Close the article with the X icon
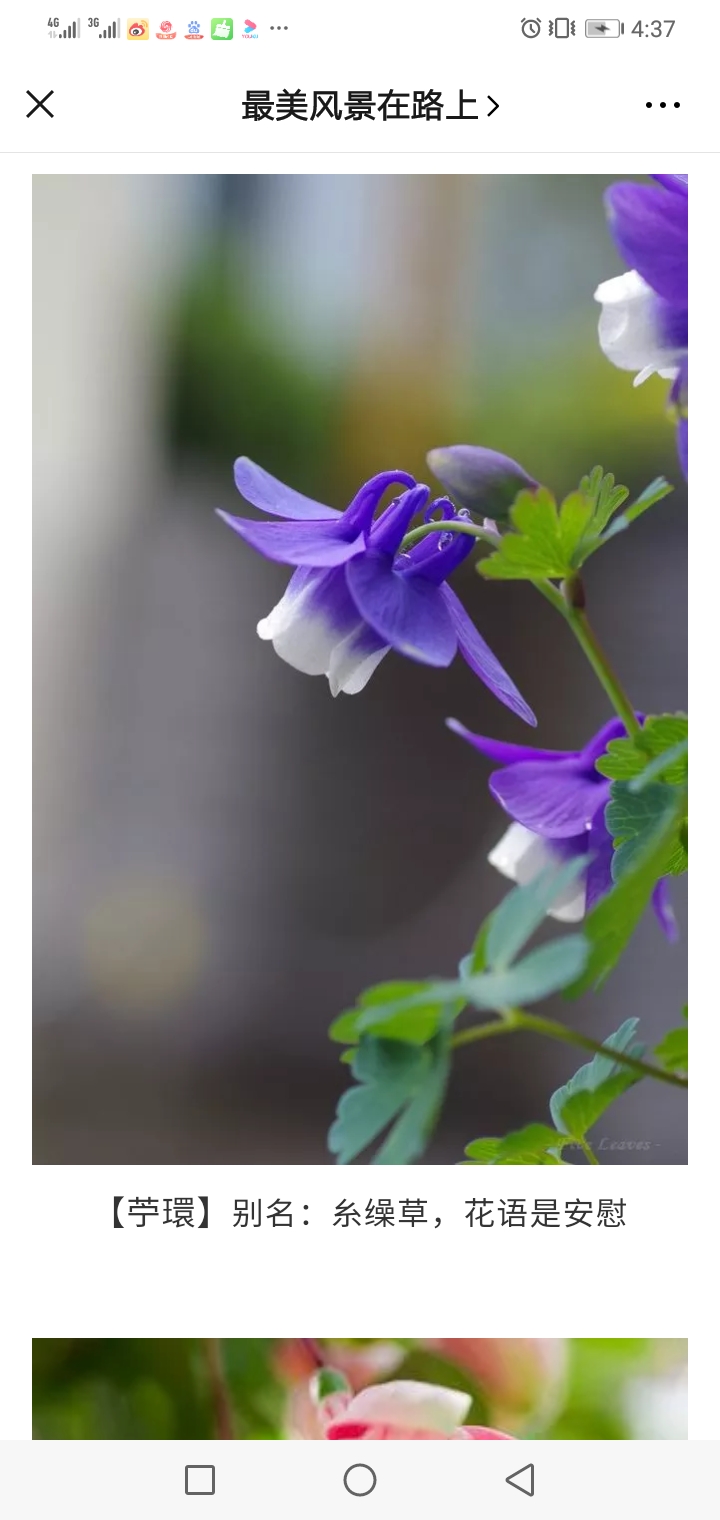 [x=40, y=104]
